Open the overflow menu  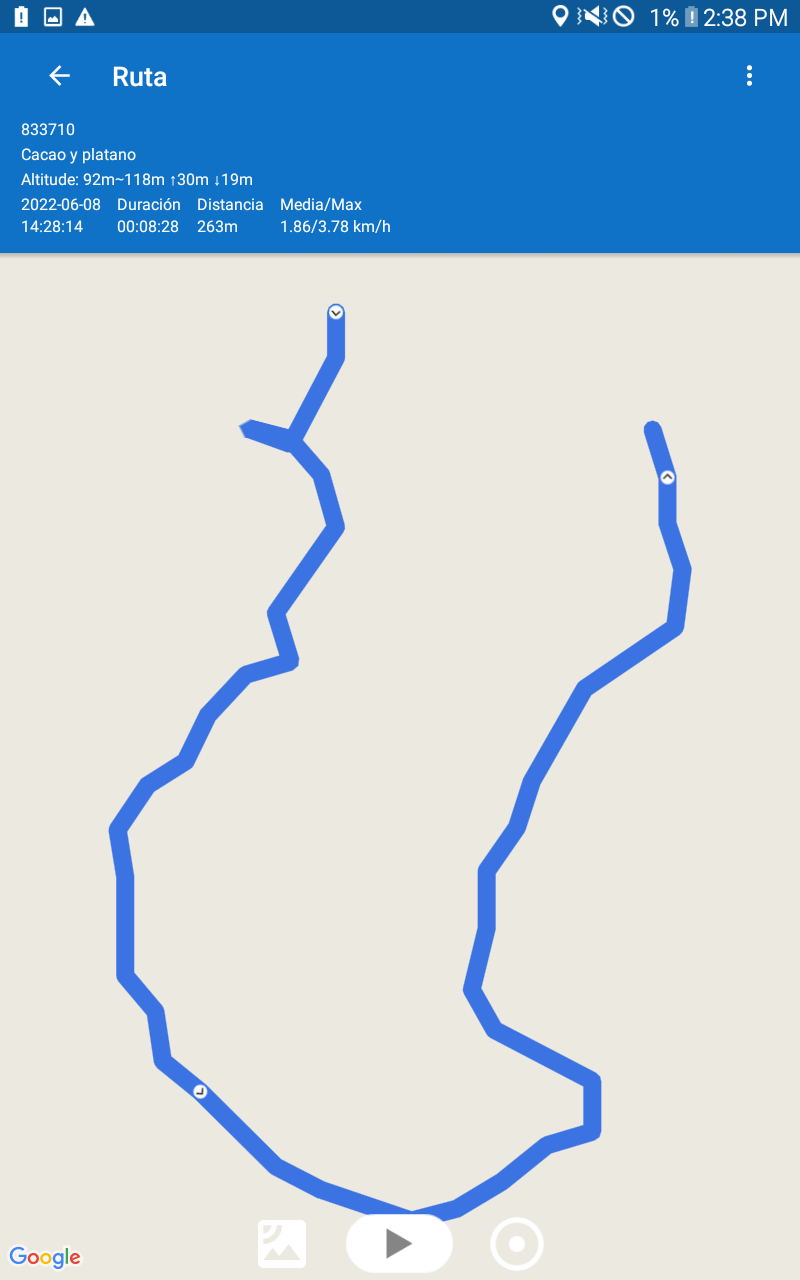(749, 76)
